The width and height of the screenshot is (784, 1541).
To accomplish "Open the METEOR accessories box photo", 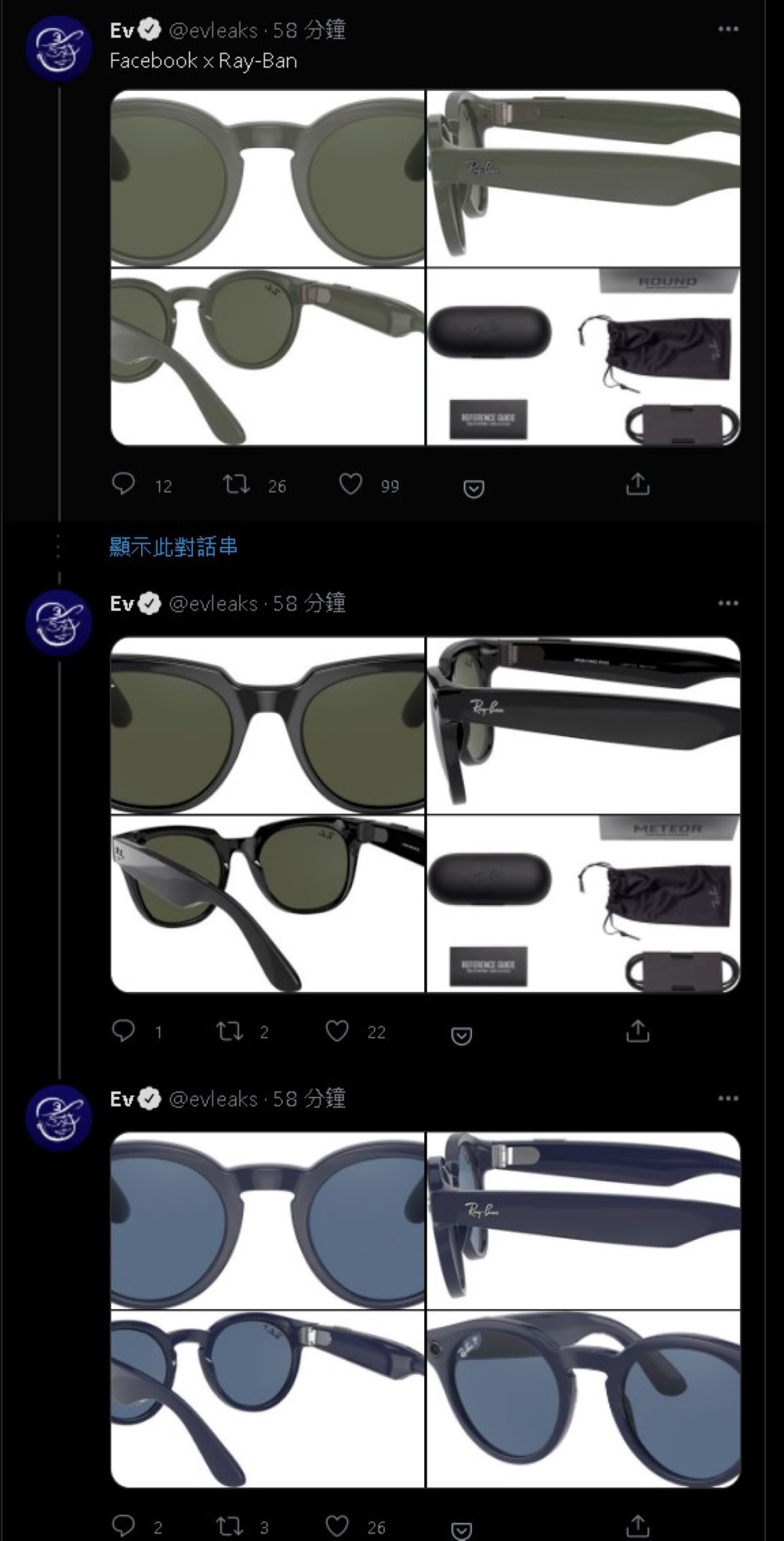I will 583,904.
